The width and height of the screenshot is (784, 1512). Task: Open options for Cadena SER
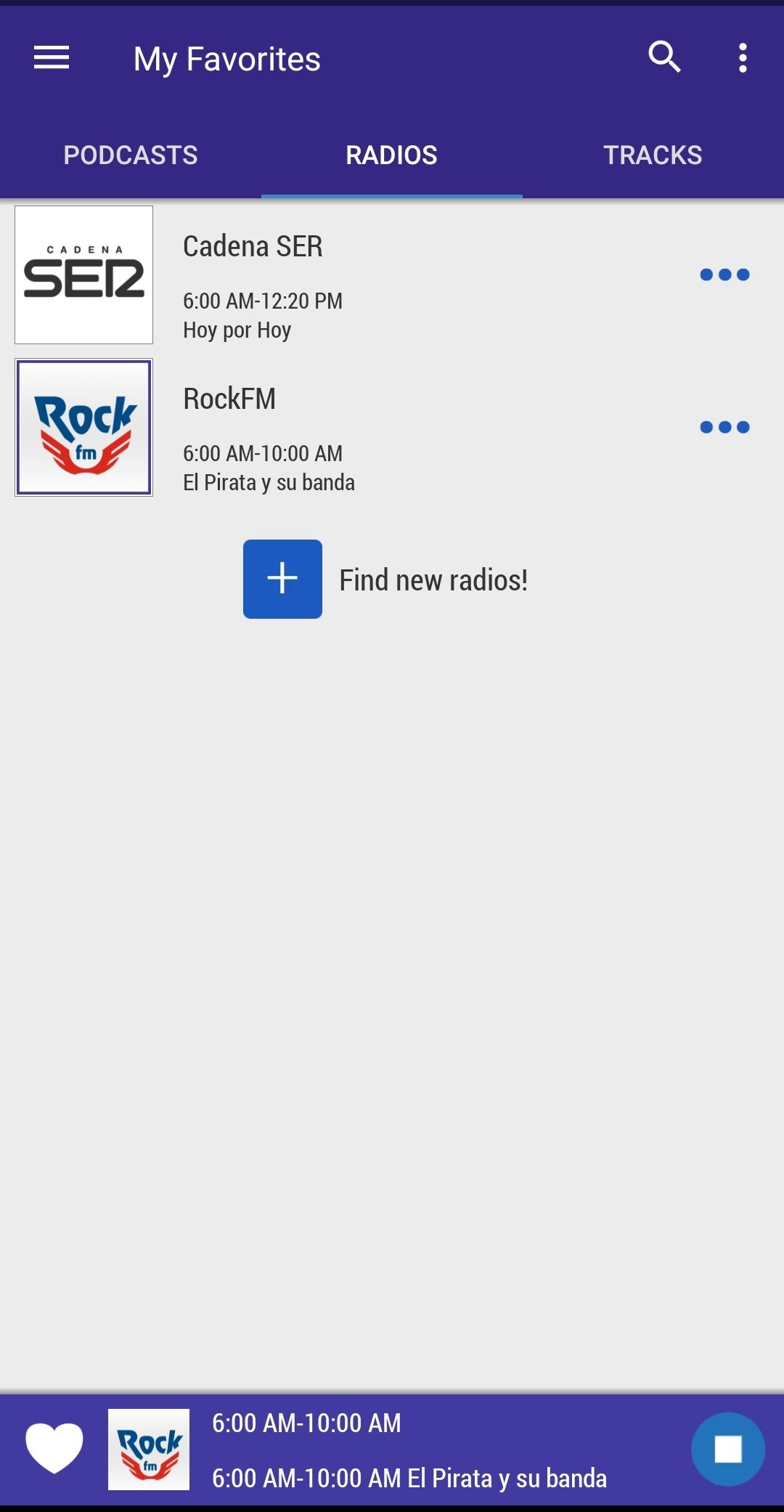(x=724, y=275)
